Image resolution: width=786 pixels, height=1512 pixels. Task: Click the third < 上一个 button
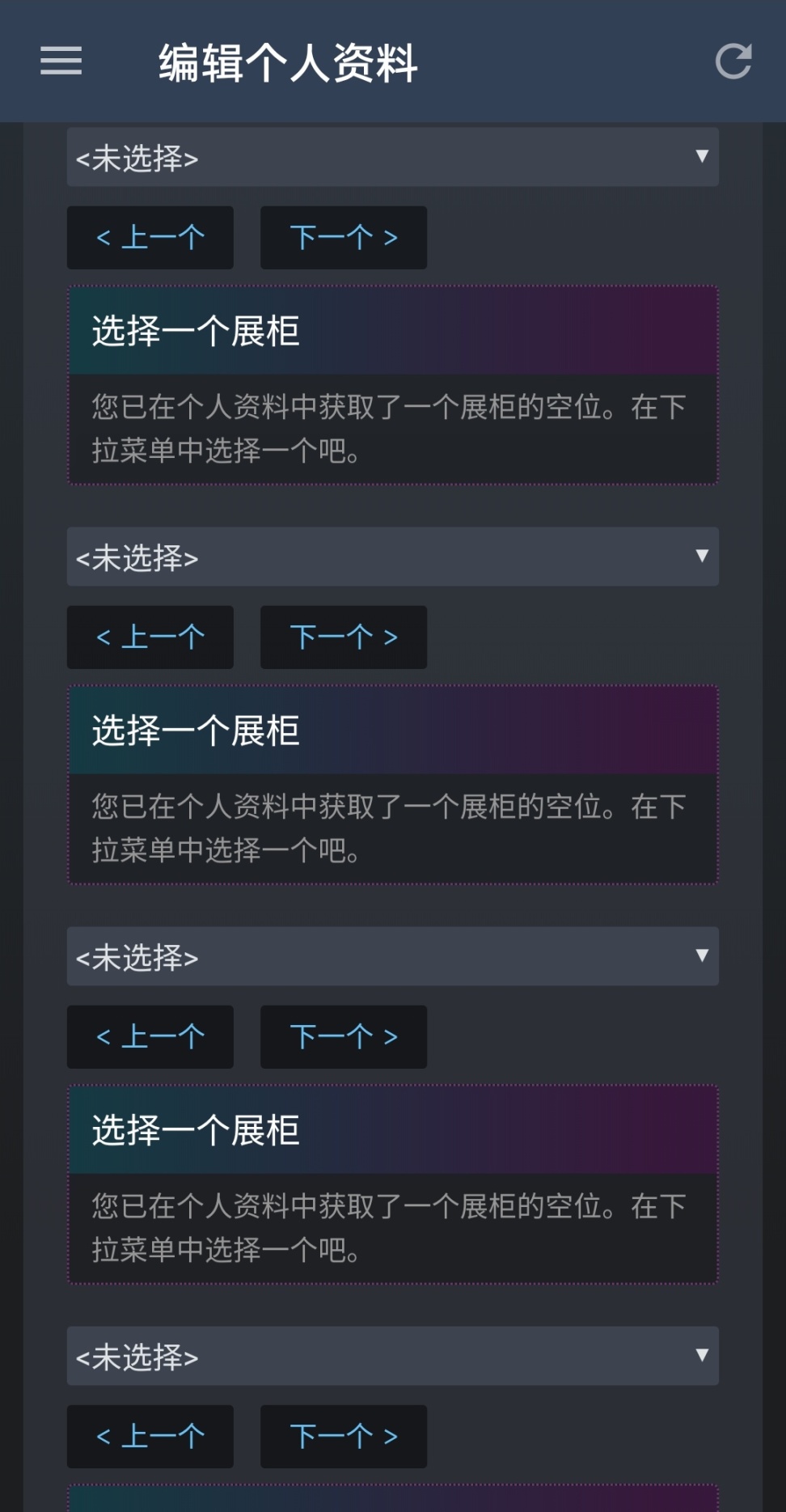[150, 1037]
